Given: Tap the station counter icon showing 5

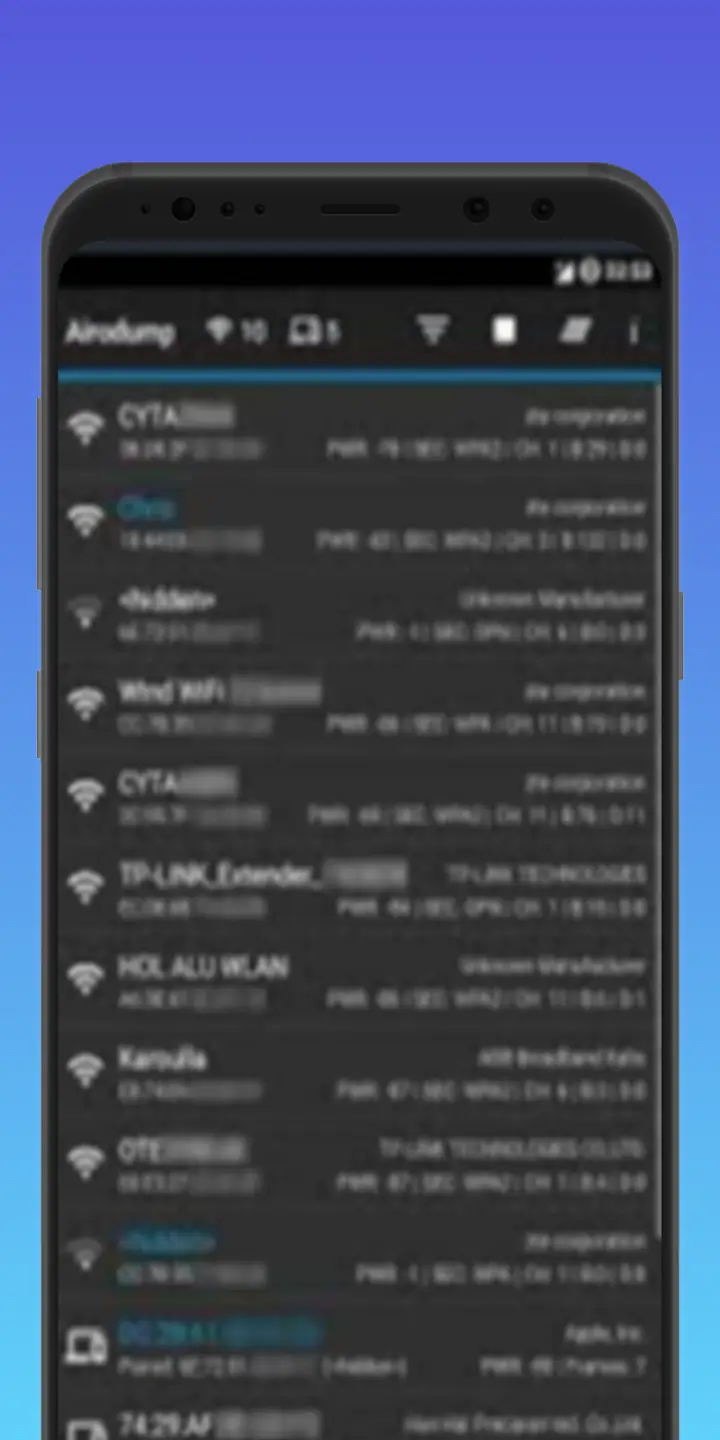Looking at the screenshot, I should (x=300, y=330).
